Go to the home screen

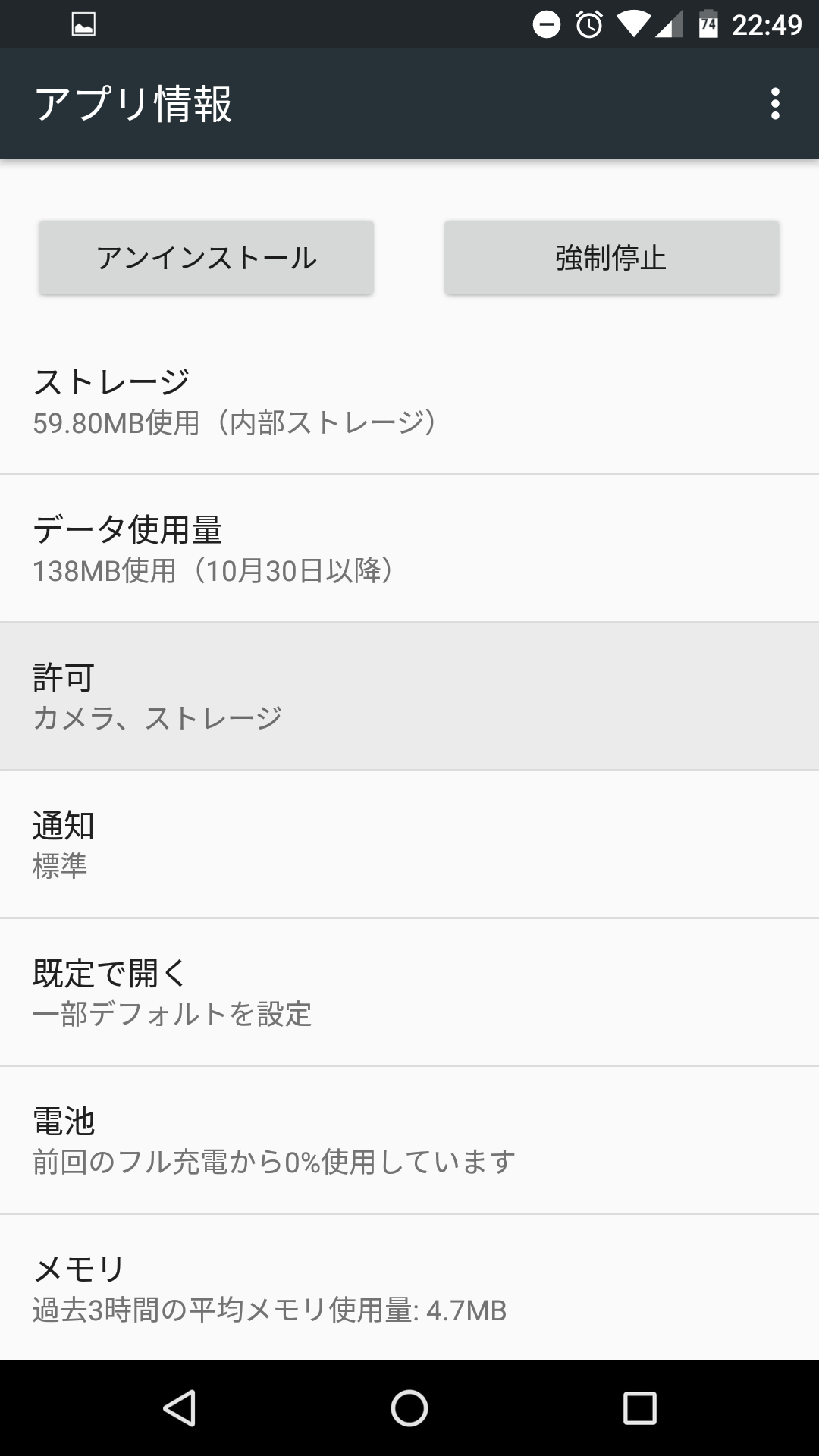409,1408
